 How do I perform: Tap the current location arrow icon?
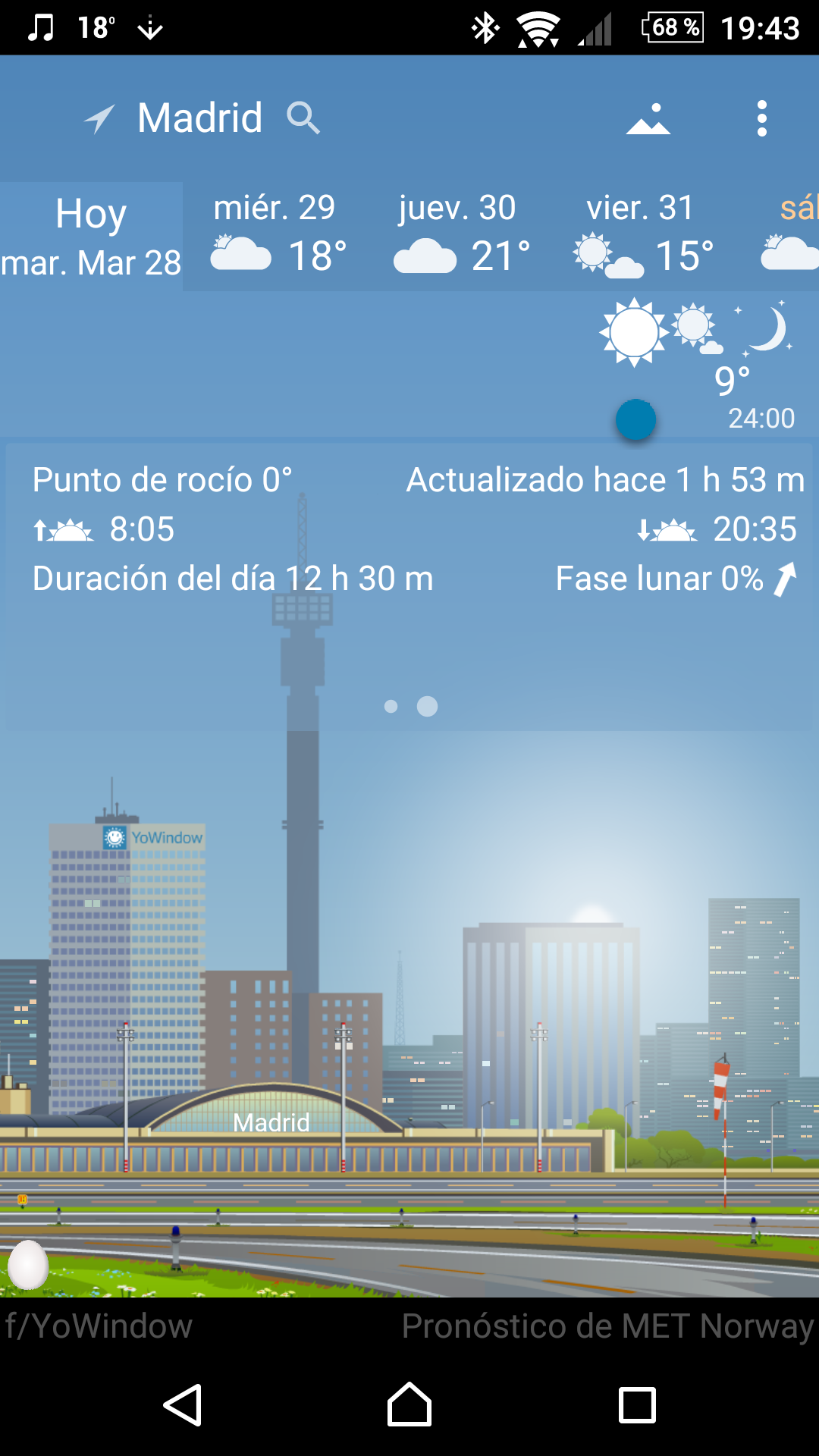point(99,119)
